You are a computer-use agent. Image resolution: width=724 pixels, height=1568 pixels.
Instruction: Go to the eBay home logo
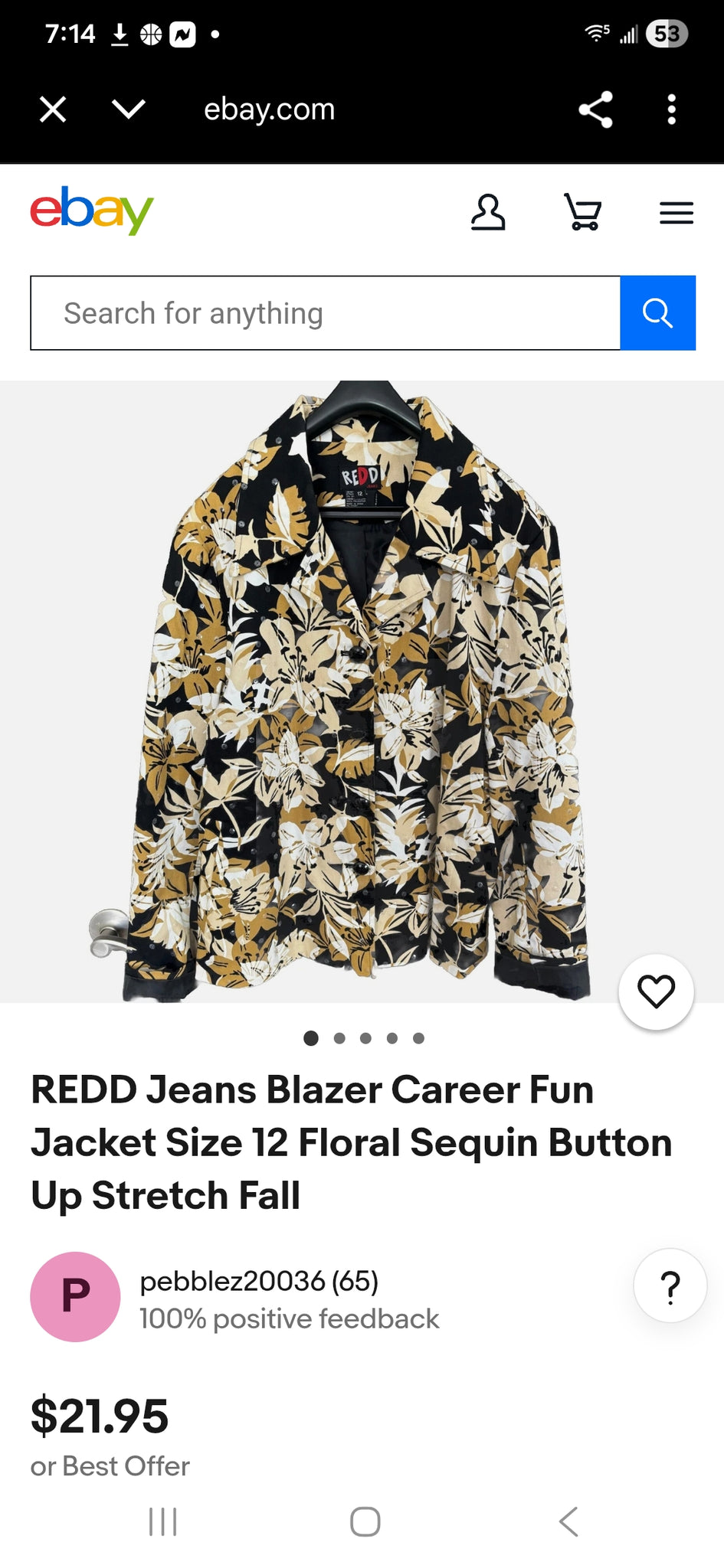[92, 211]
